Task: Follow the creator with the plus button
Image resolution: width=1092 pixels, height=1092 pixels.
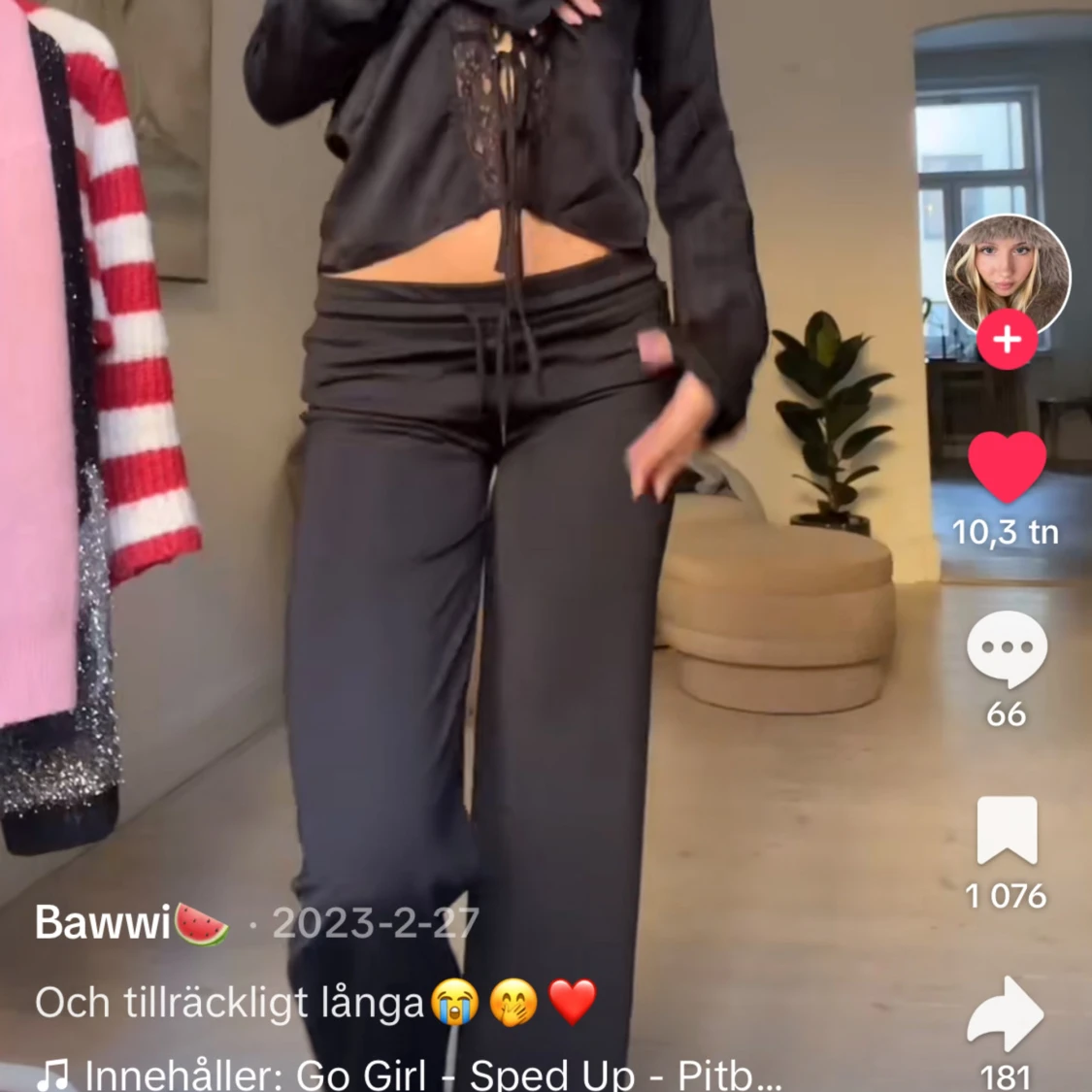Action: [1007, 341]
